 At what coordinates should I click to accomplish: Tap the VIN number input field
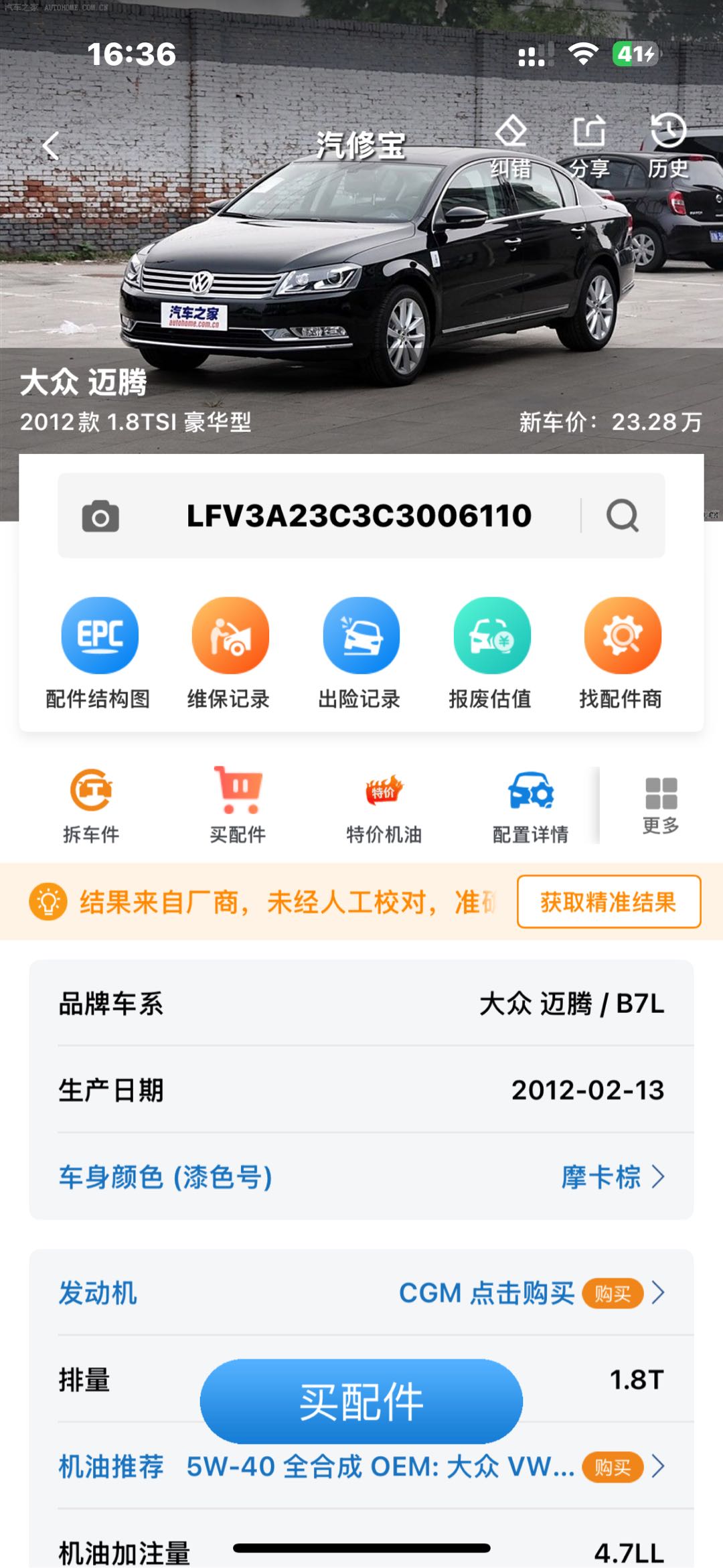tap(359, 516)
